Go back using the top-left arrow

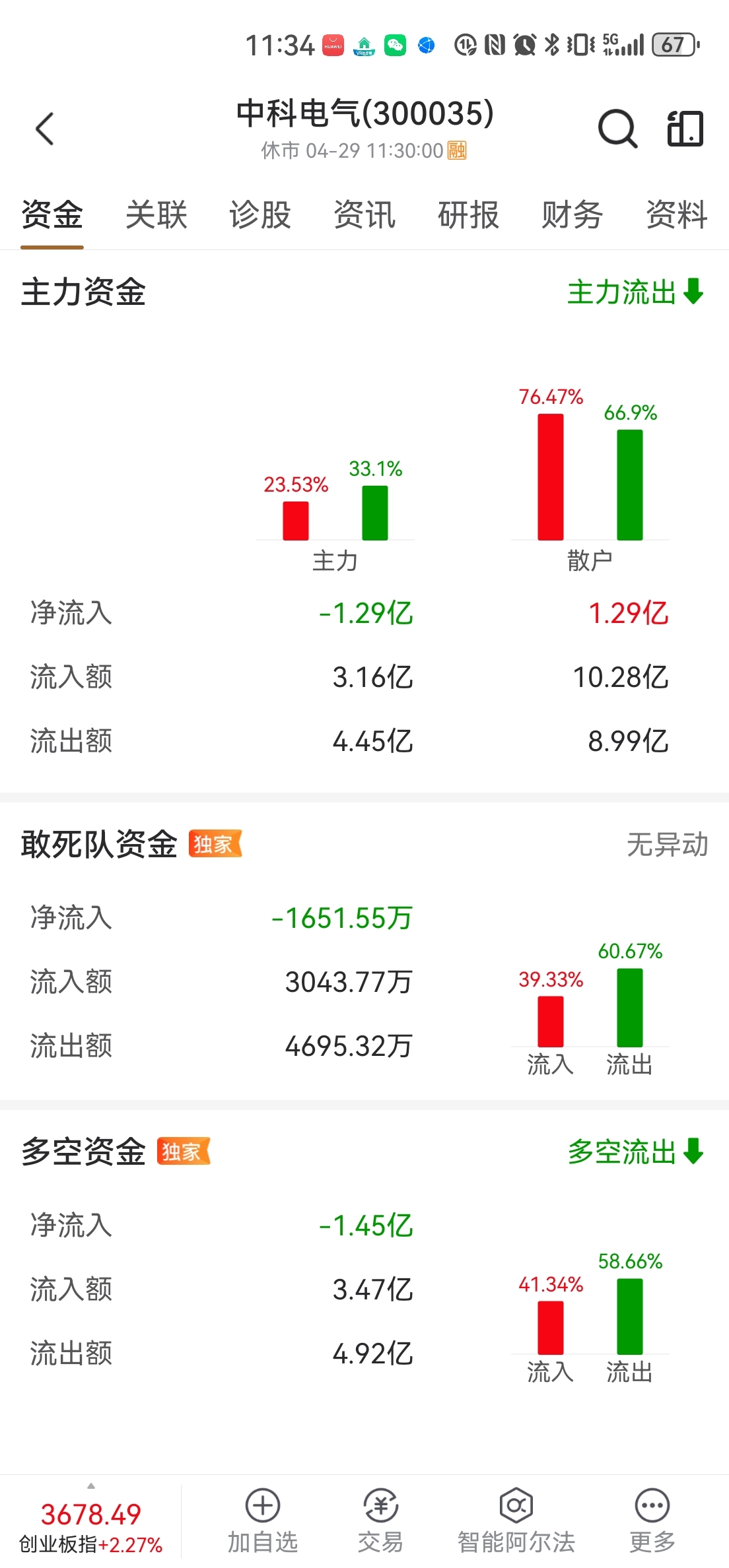tap(45, 129)
